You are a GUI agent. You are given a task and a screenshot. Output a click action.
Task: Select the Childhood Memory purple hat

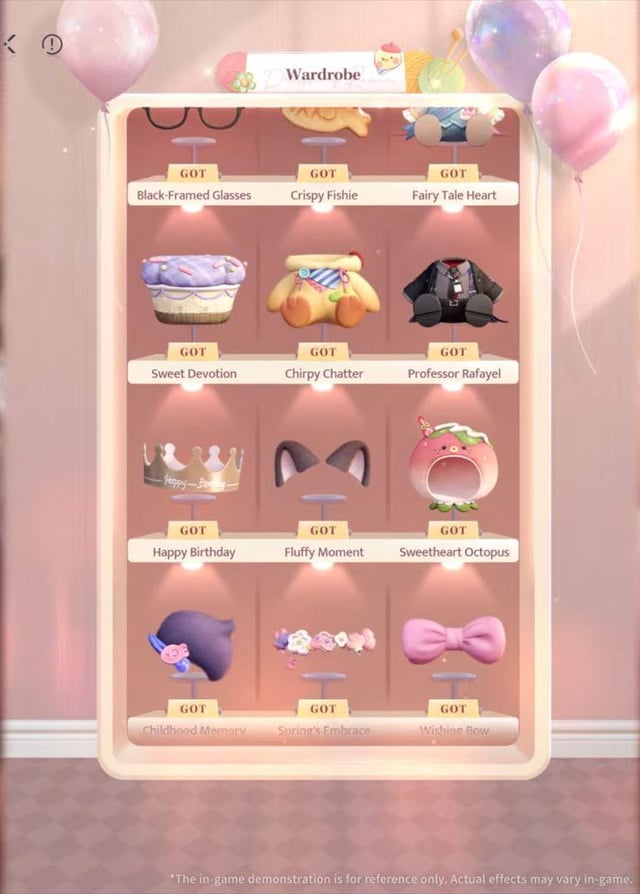click(192, 645)
